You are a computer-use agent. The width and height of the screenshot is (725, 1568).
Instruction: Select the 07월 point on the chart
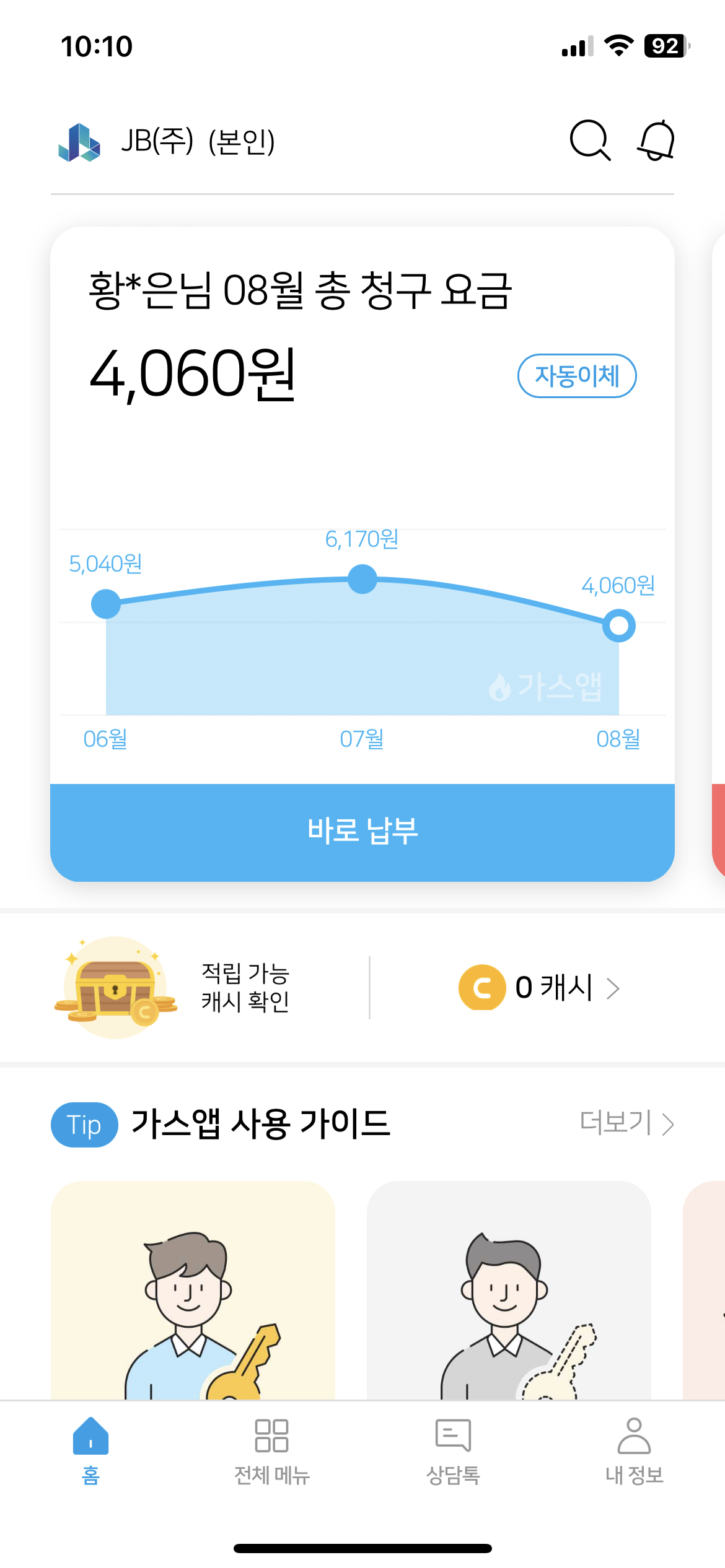(x=362, y=579)
